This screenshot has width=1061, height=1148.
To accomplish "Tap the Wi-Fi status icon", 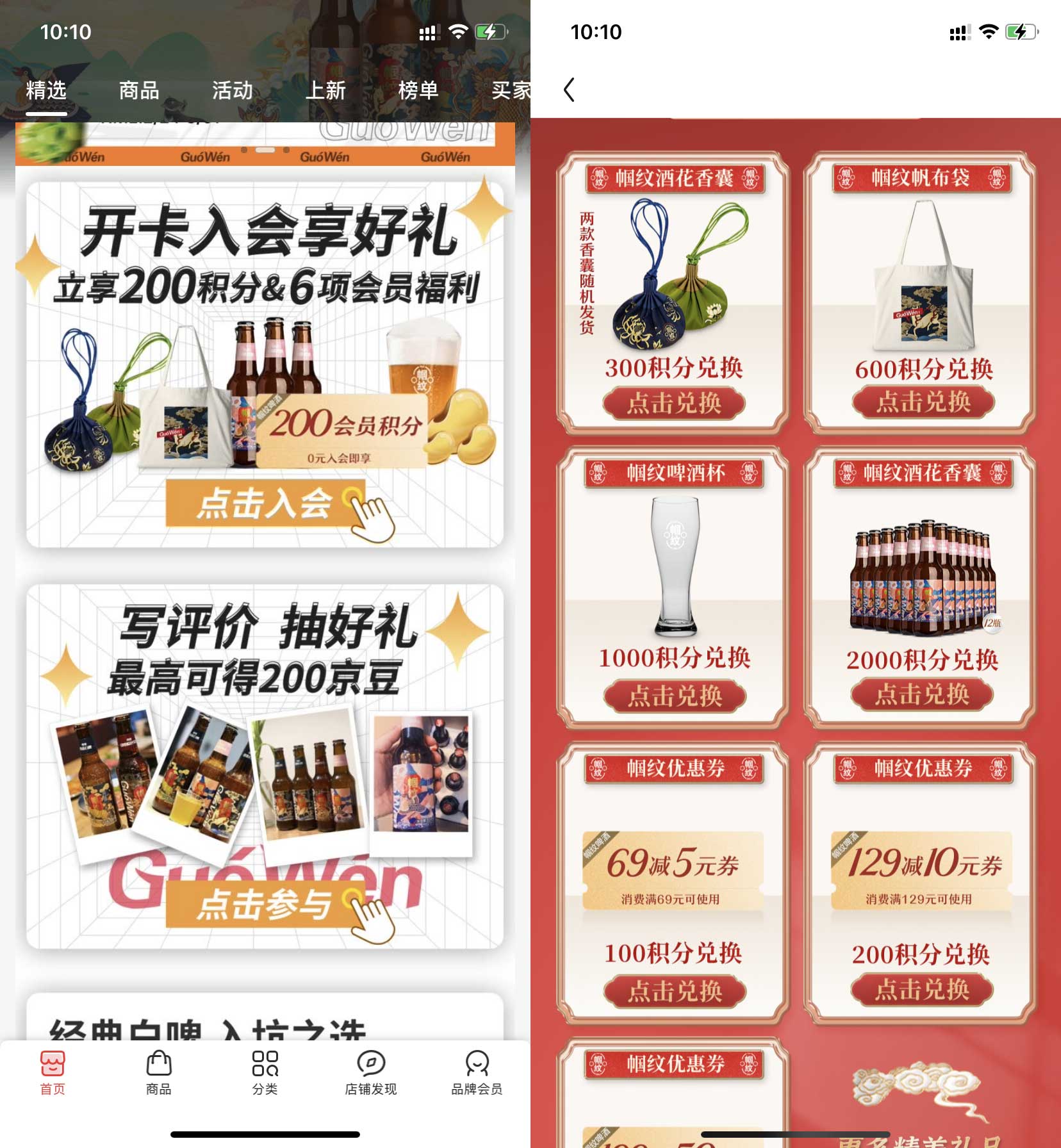I will 458,31.
